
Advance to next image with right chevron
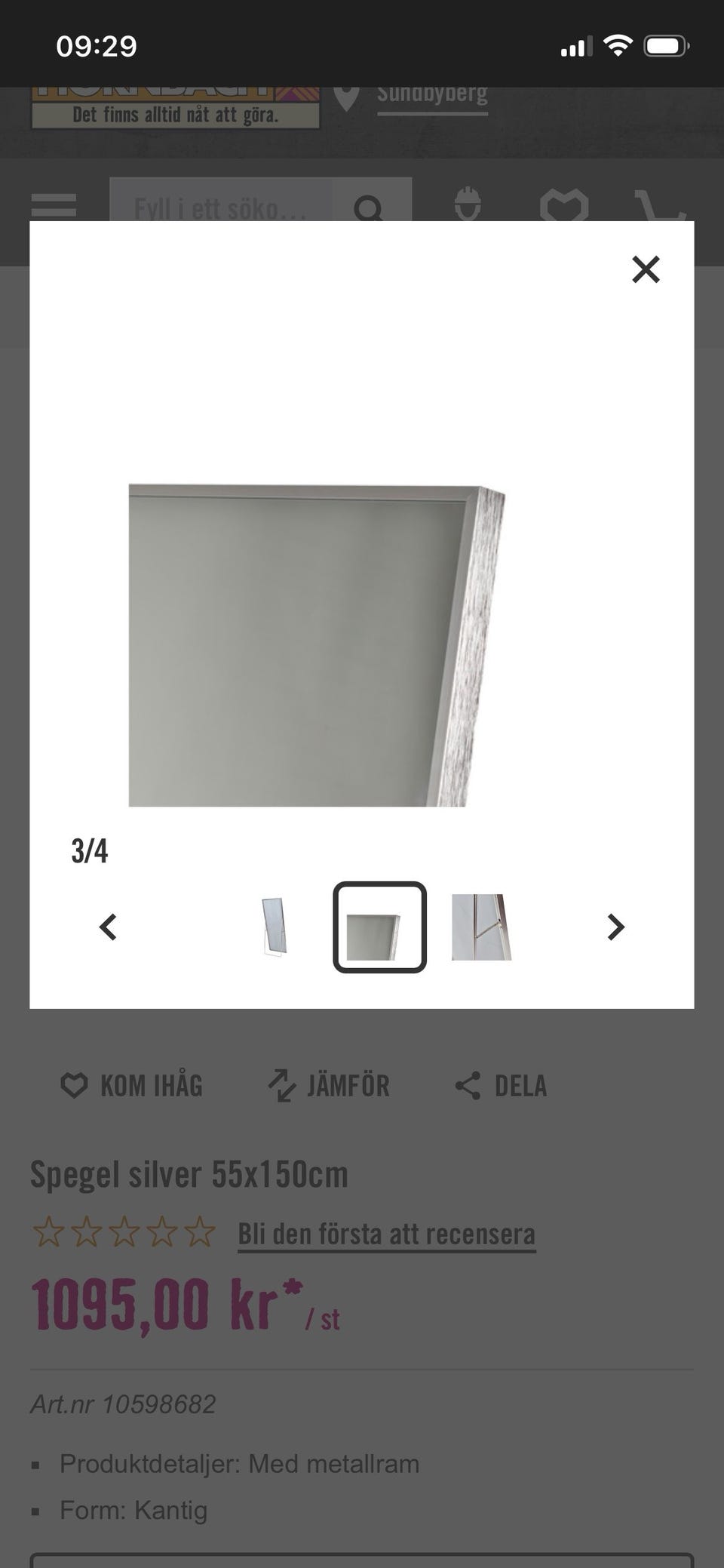point(615,927)
